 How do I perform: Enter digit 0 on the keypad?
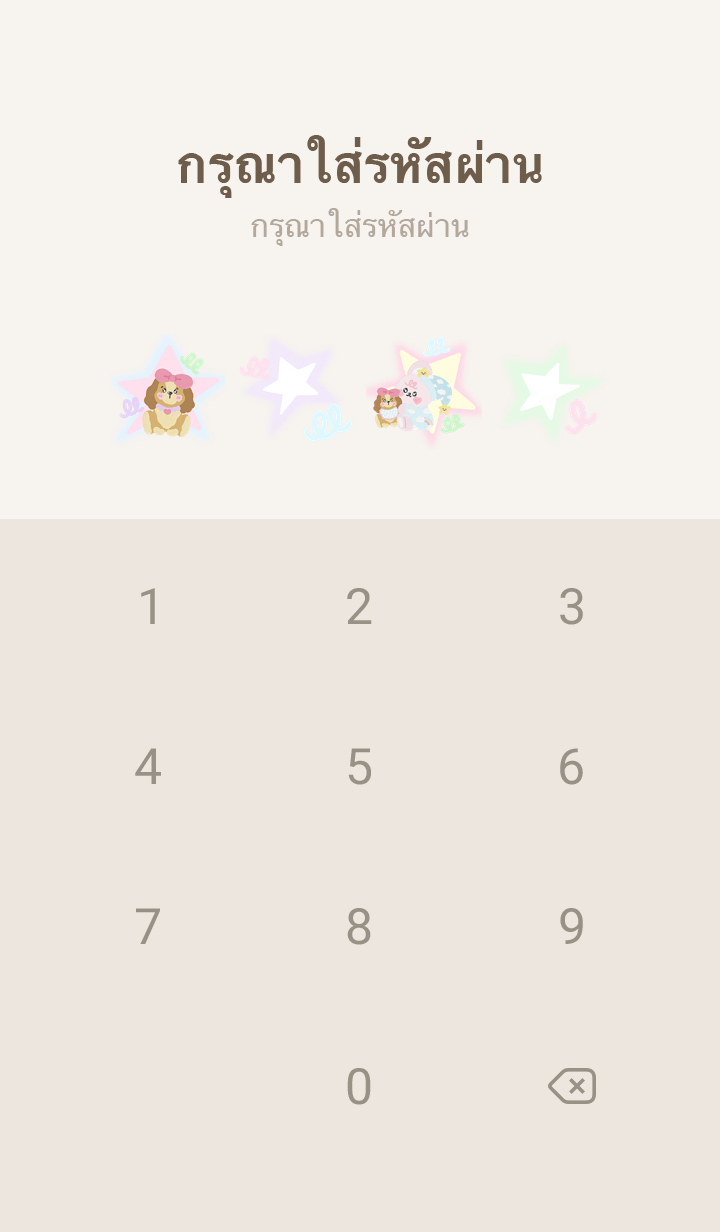tap(359, 1087)
